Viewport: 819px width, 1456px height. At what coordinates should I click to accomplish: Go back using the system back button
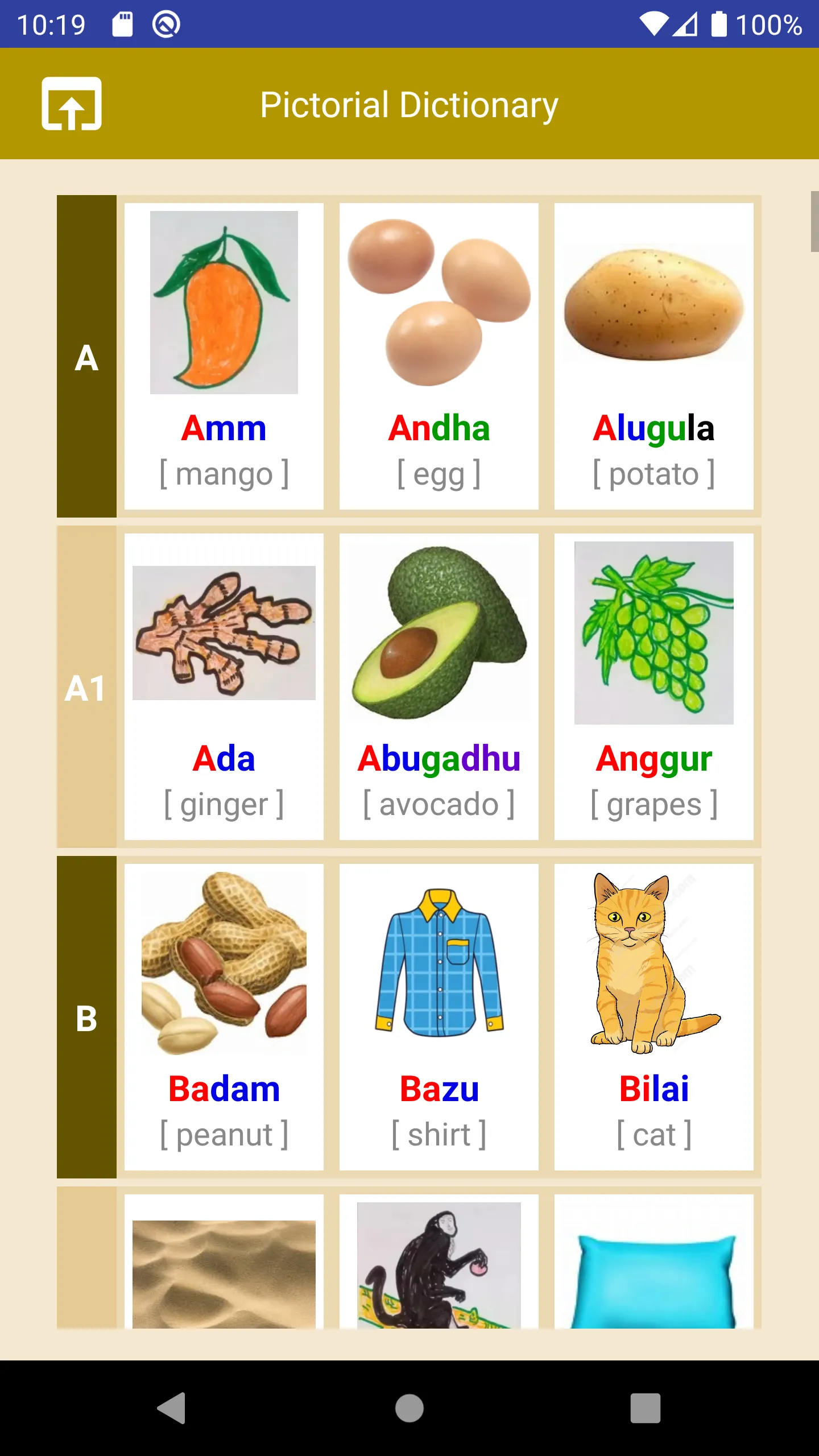pos(172,1408)
